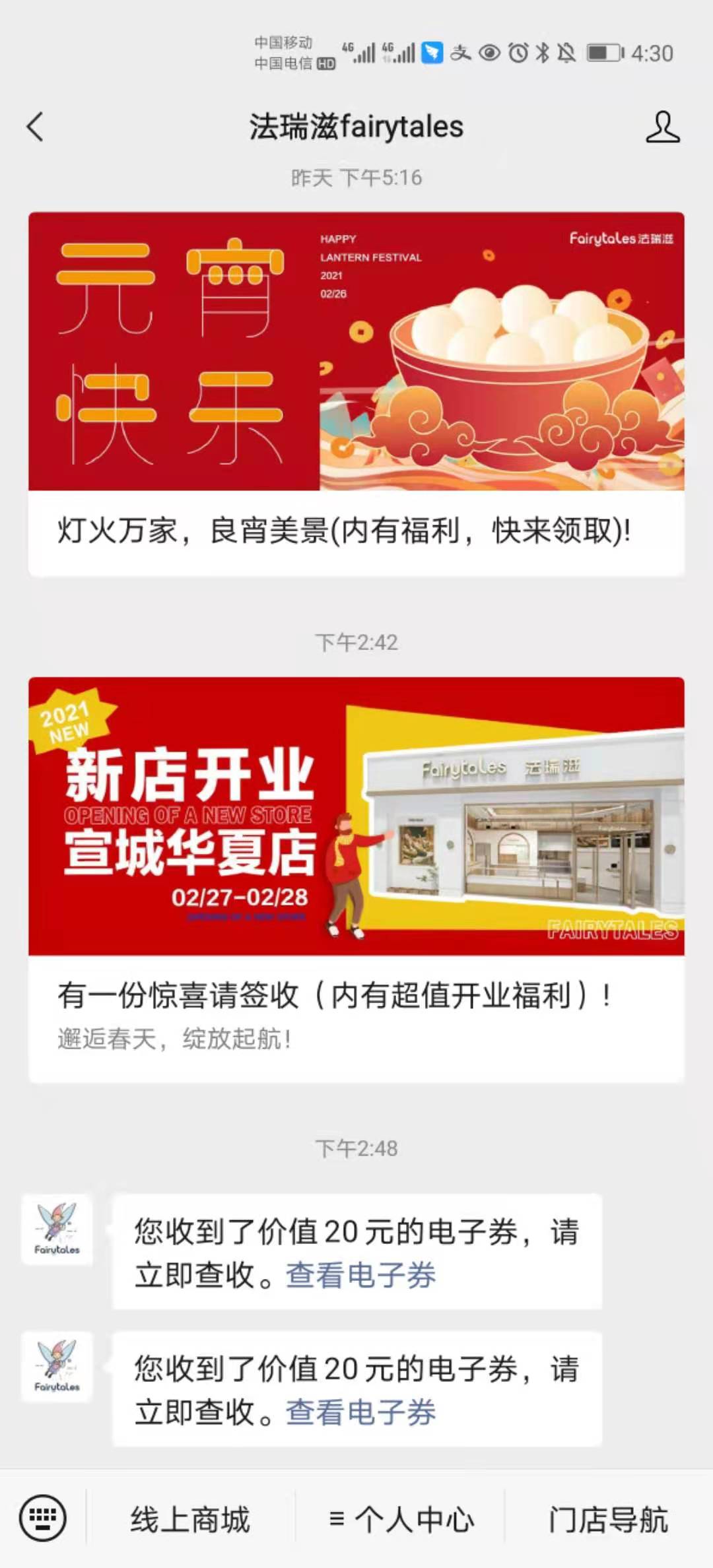Open the 元宵快乐 lantern festival article
The image size is (713, 1568).
click(356, 394)
